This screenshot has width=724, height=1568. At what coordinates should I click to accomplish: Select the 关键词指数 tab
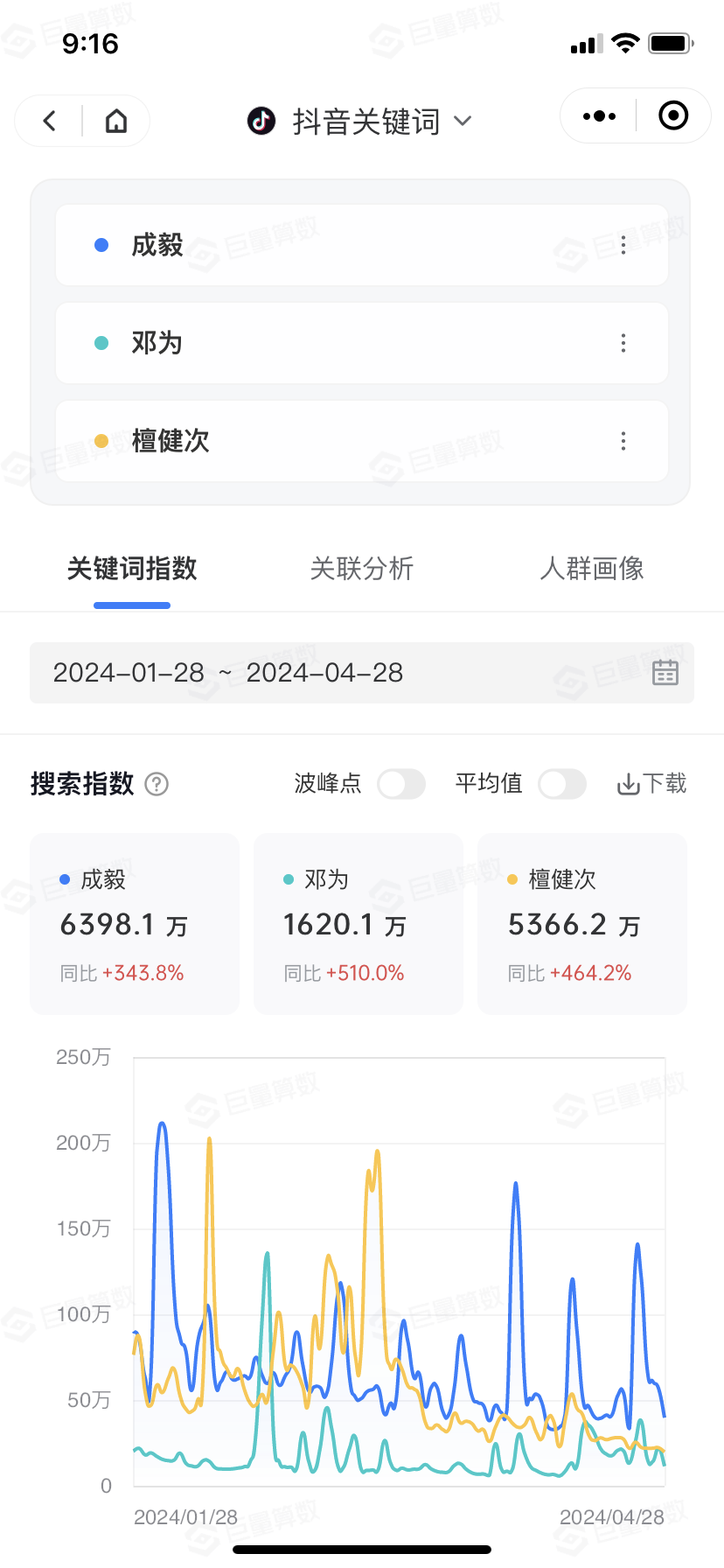(x=132, y=569)
